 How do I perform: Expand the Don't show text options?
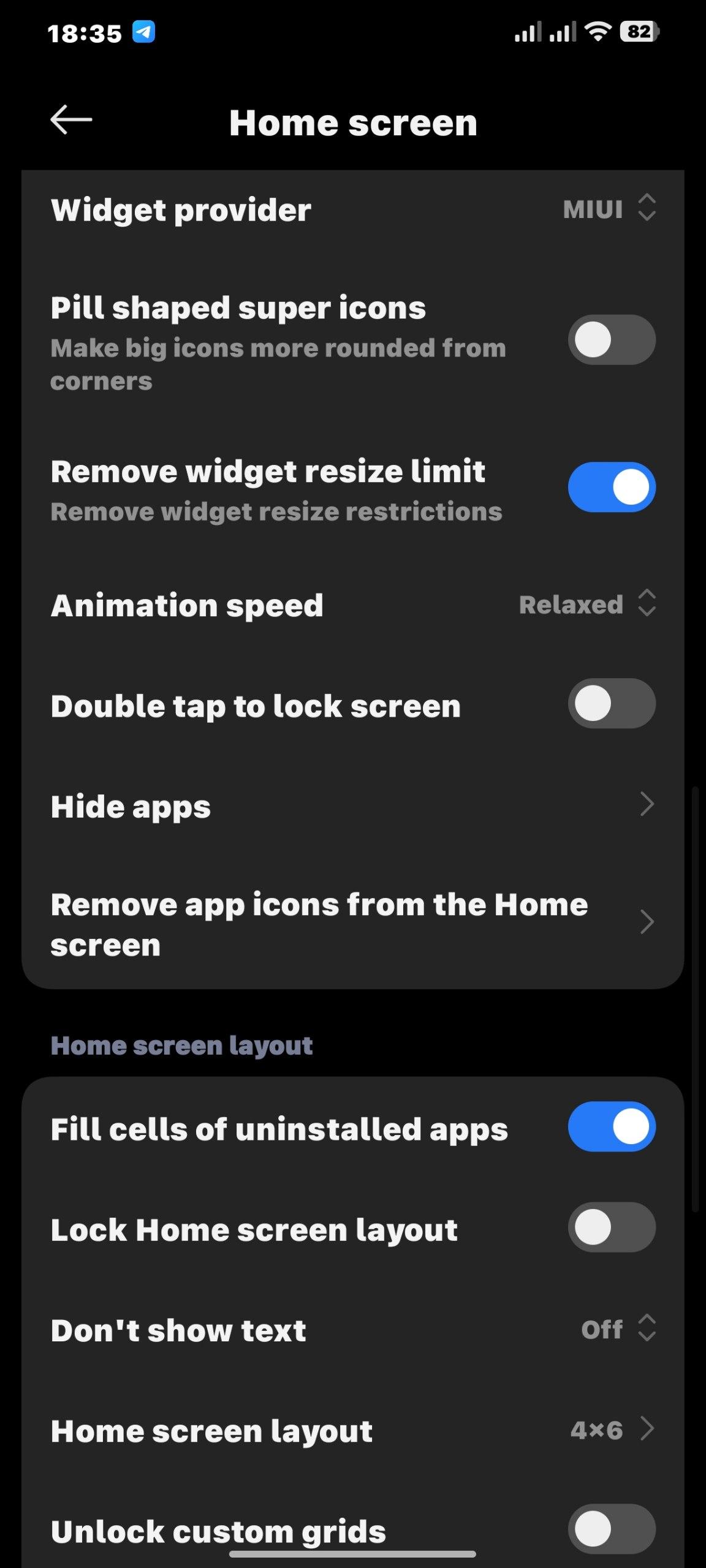pyautogui.click(x=618, y=1329)
